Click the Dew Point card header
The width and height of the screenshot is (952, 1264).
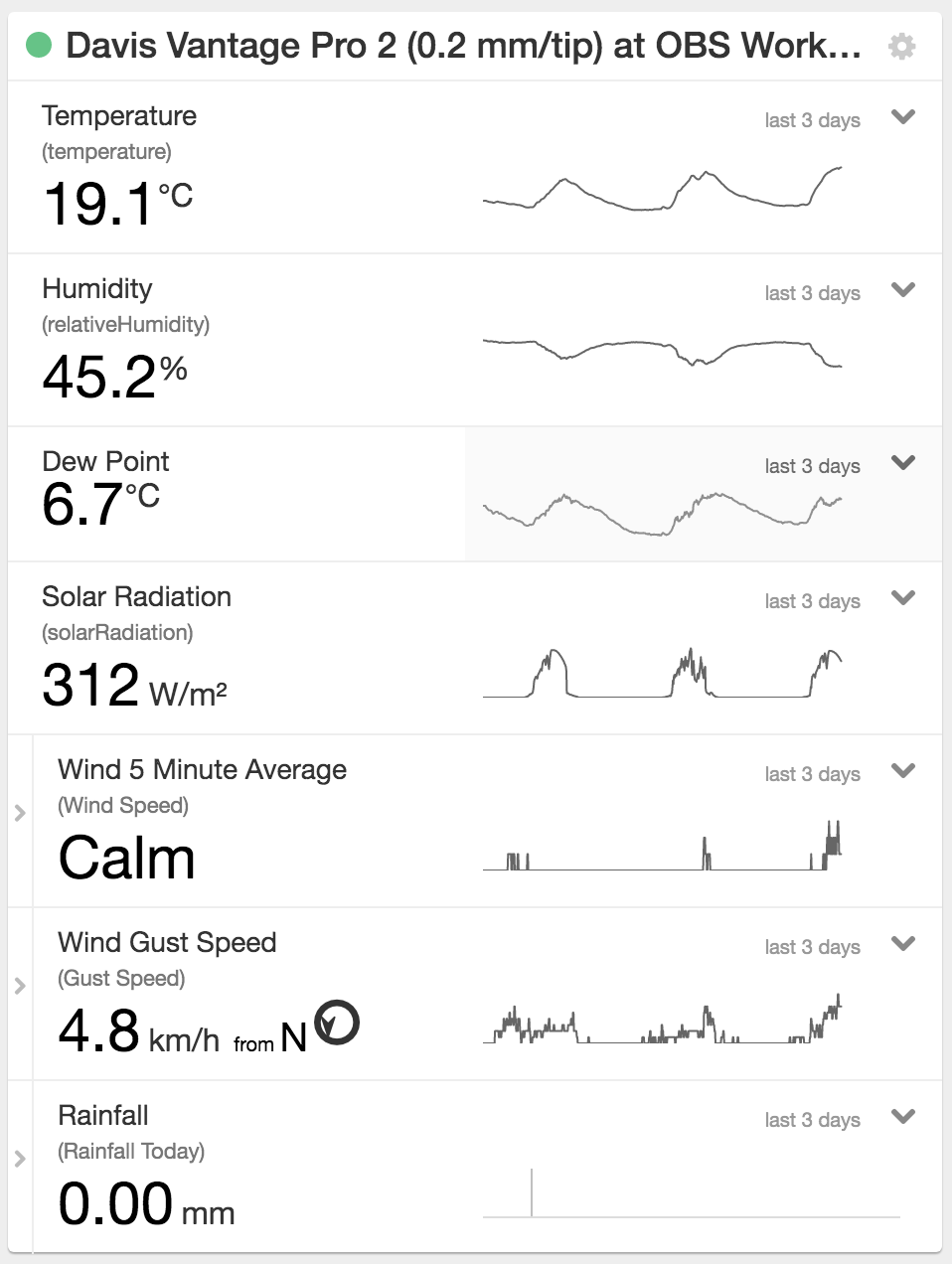[x=105, y=461]
